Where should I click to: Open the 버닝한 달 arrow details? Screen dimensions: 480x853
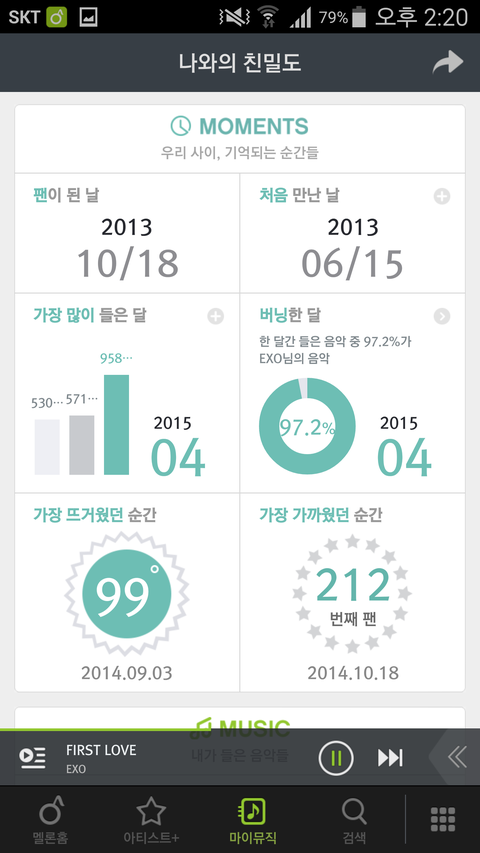(441, 316)
